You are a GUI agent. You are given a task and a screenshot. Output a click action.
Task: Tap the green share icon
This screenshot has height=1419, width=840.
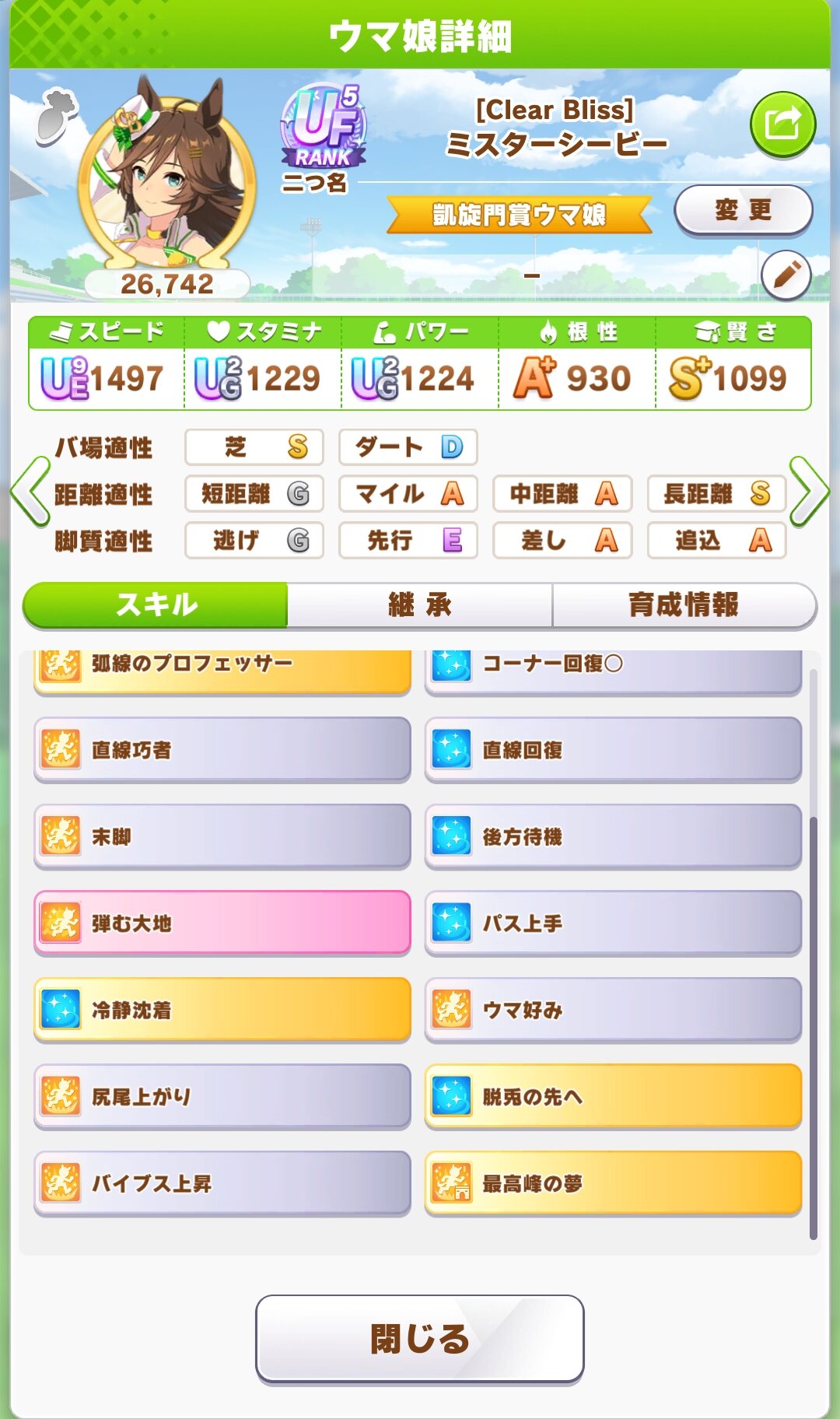coord(782,124)
